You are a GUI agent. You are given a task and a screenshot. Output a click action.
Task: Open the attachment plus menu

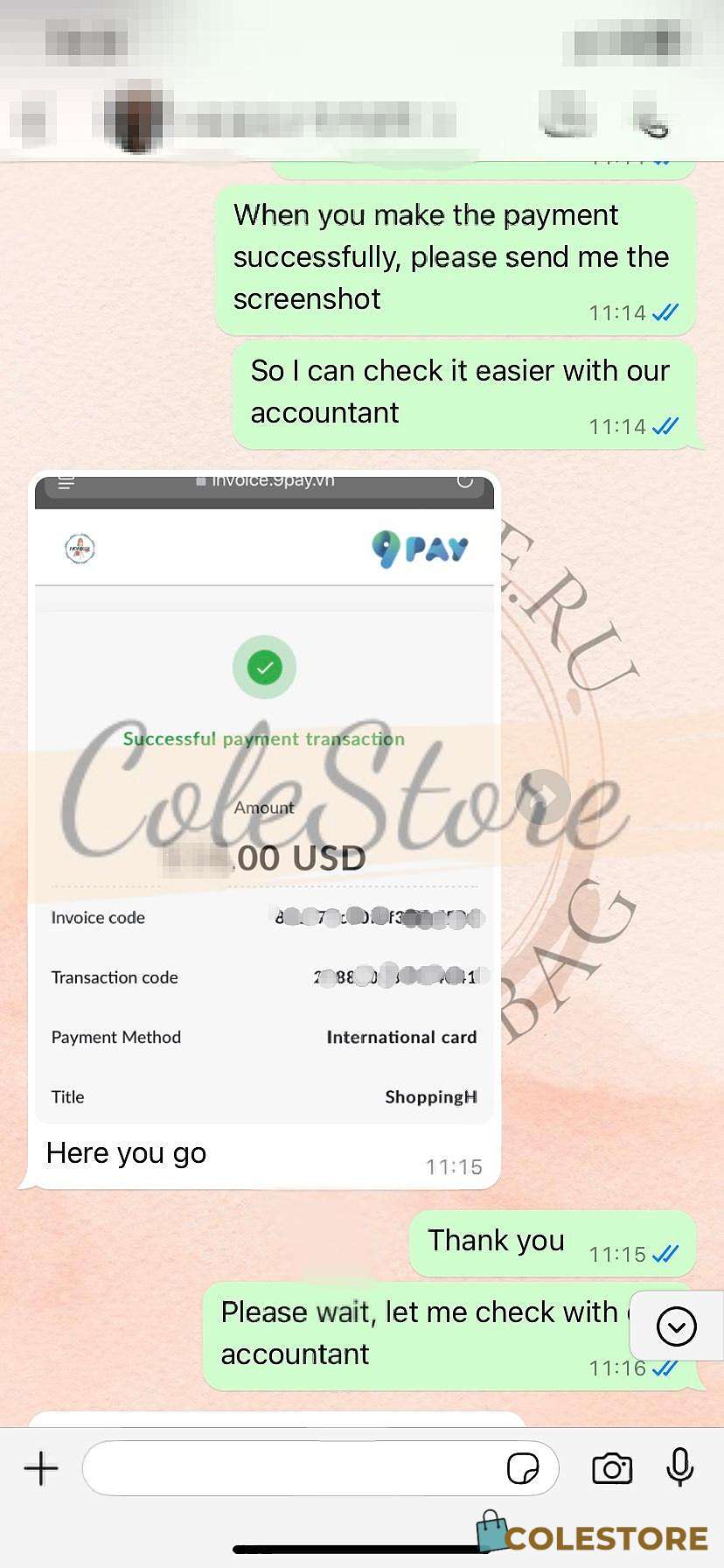(41, 1468)
